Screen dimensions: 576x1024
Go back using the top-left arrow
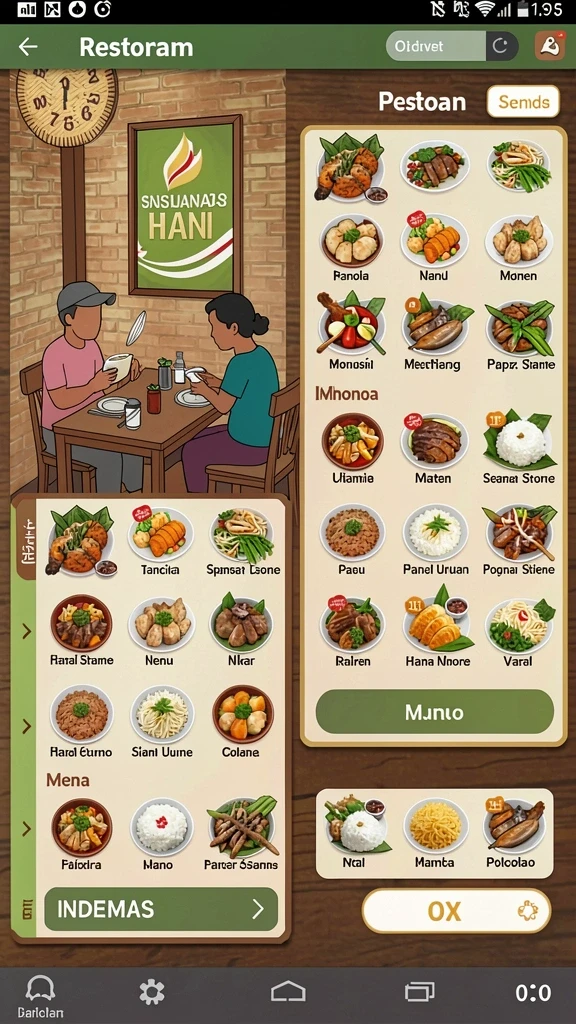28,47
